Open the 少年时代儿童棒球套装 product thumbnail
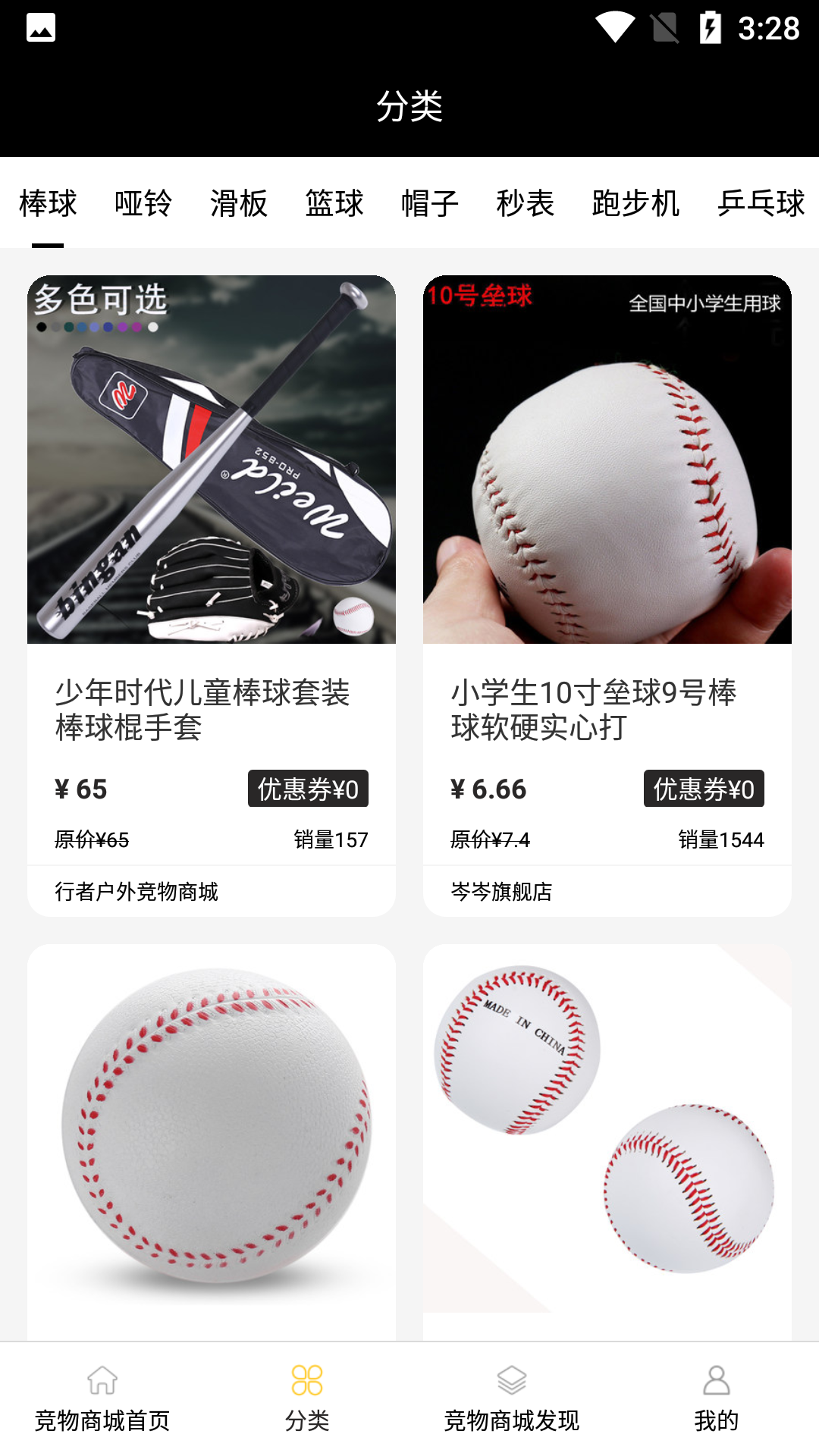Screen dimensions: 819x1456 [211, 459]
